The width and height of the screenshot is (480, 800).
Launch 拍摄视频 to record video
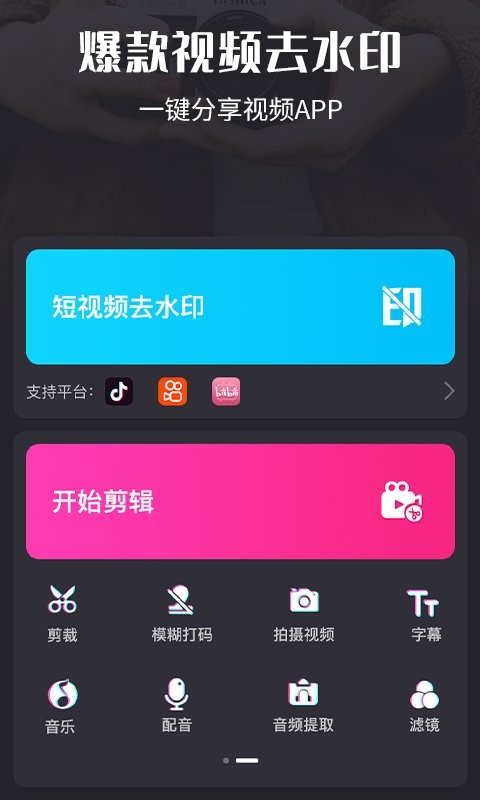(x=304, y=614)
